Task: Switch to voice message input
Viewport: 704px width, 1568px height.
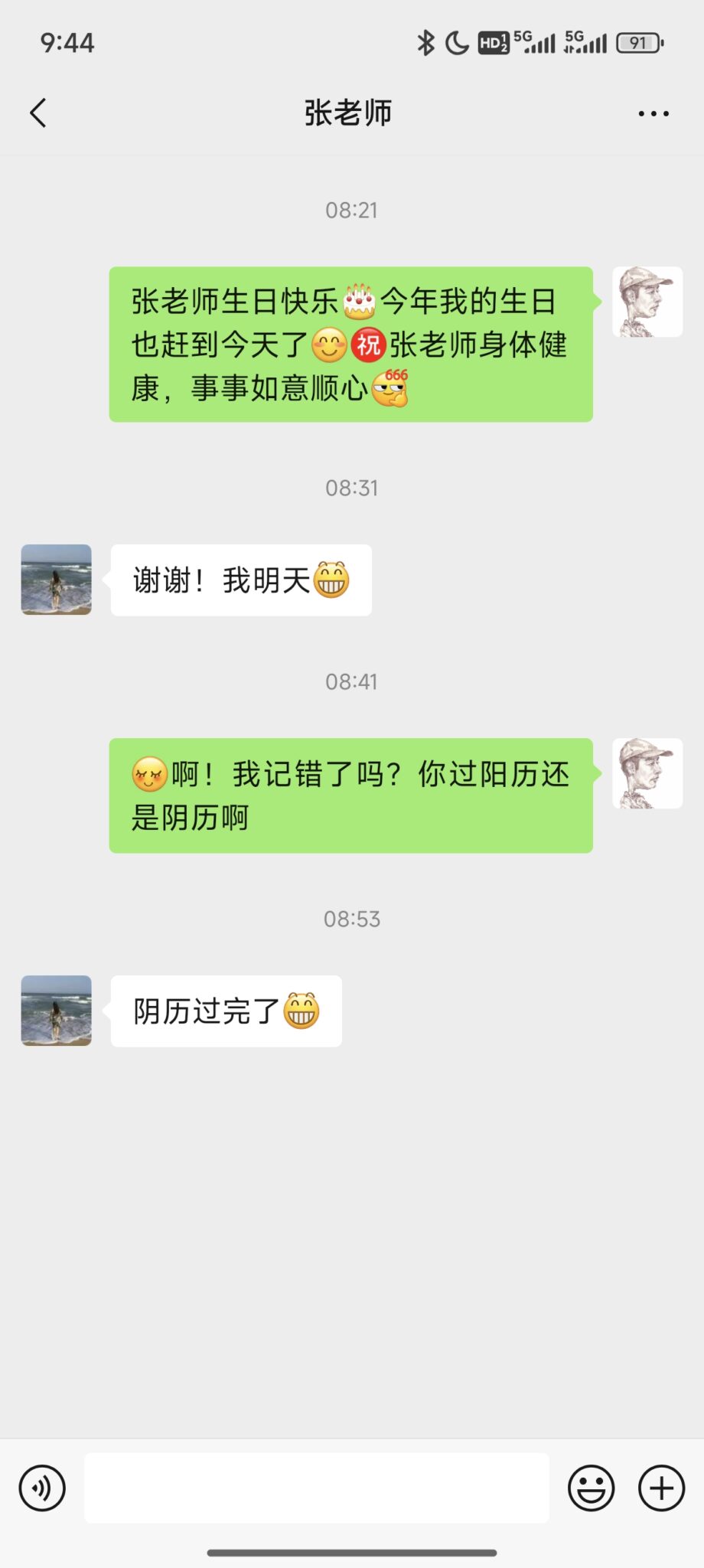Action: (x=42, y=1488)
